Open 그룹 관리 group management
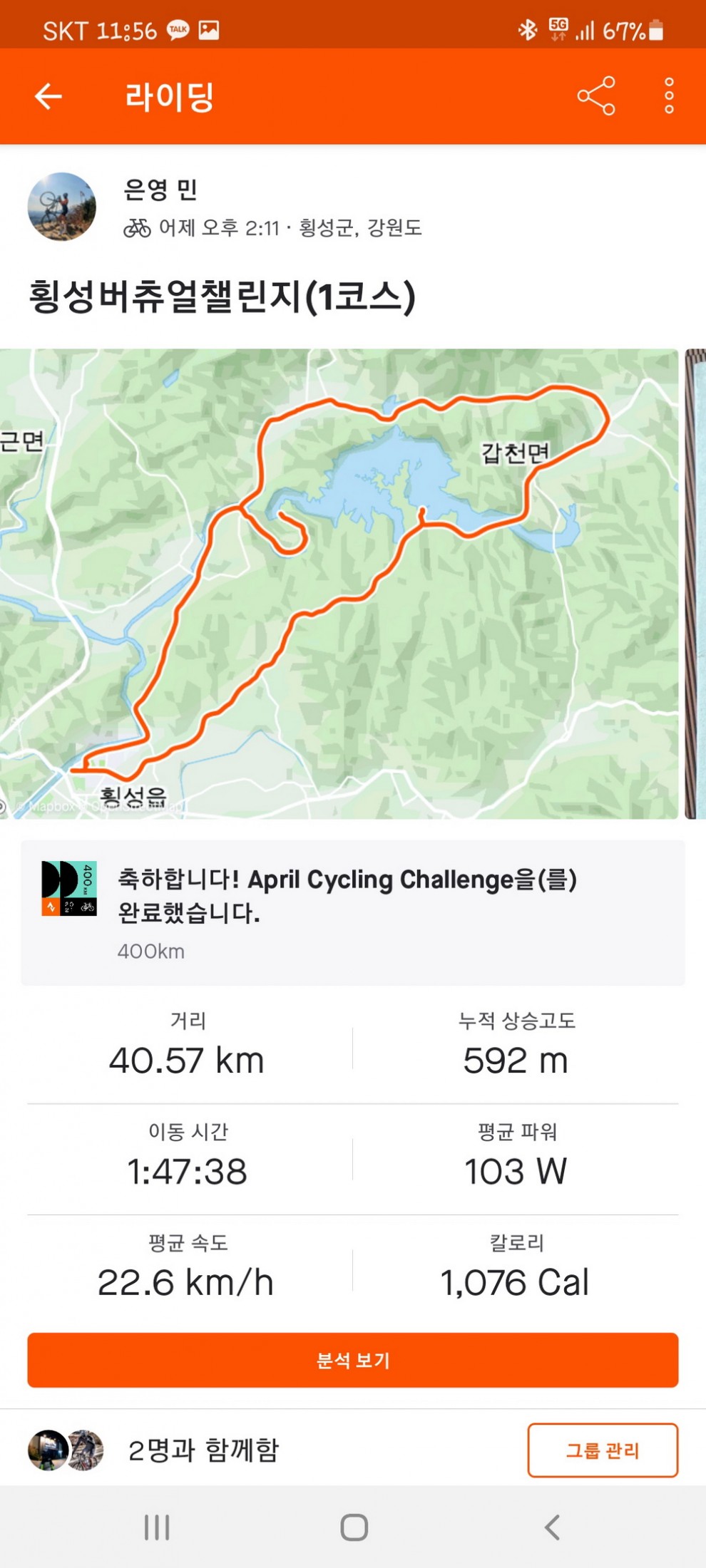Screen dimensions: 706x1568 pyautogui.click(x=603, y=1450)
